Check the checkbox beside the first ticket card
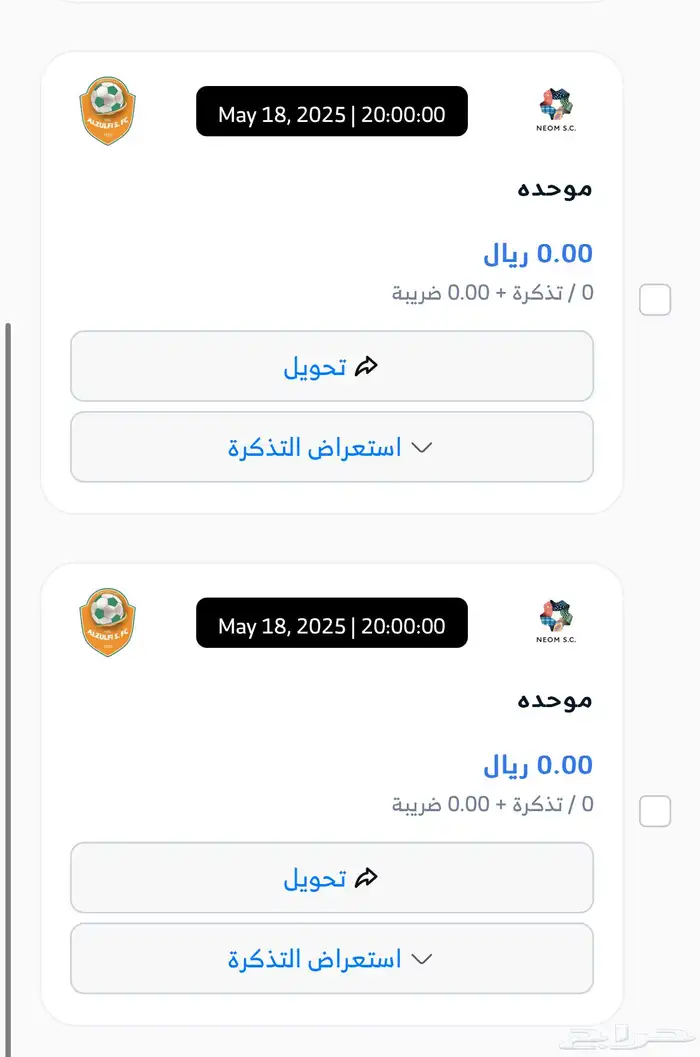 click(655, 299)
